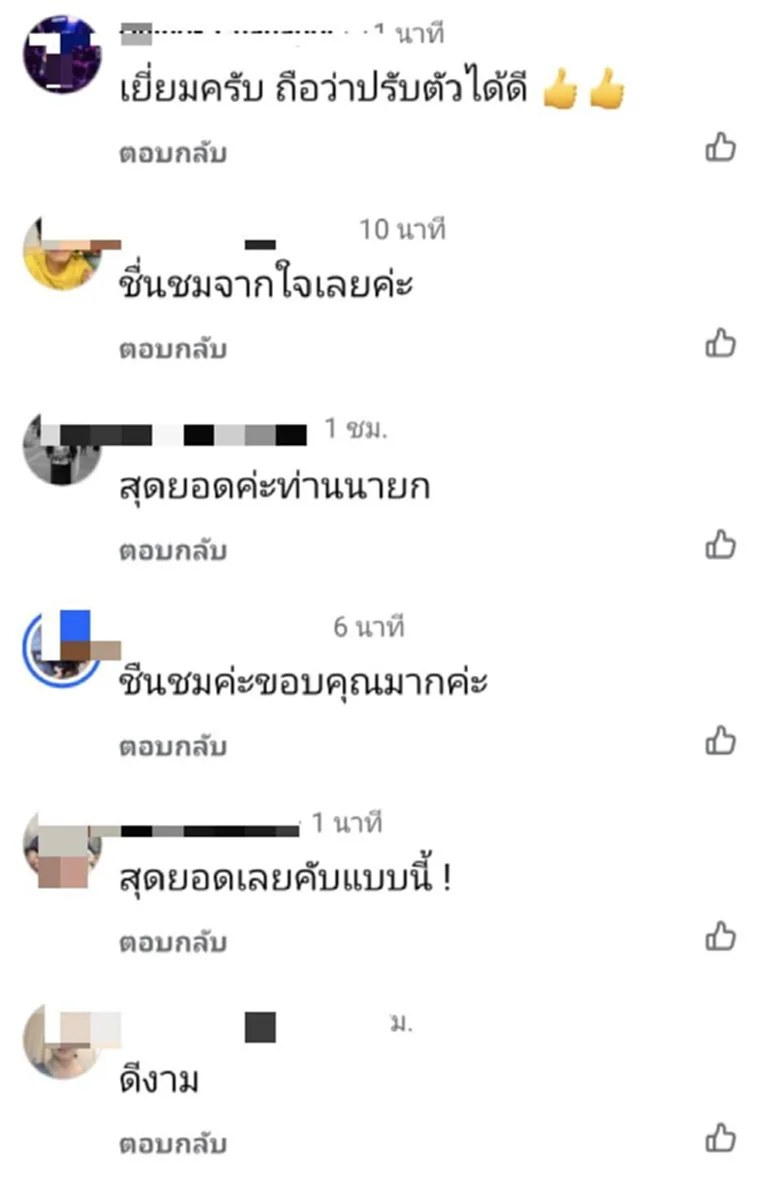Open profile picture of "สุดยอดค่ะท่านนายก" commenter

point(62,450)
